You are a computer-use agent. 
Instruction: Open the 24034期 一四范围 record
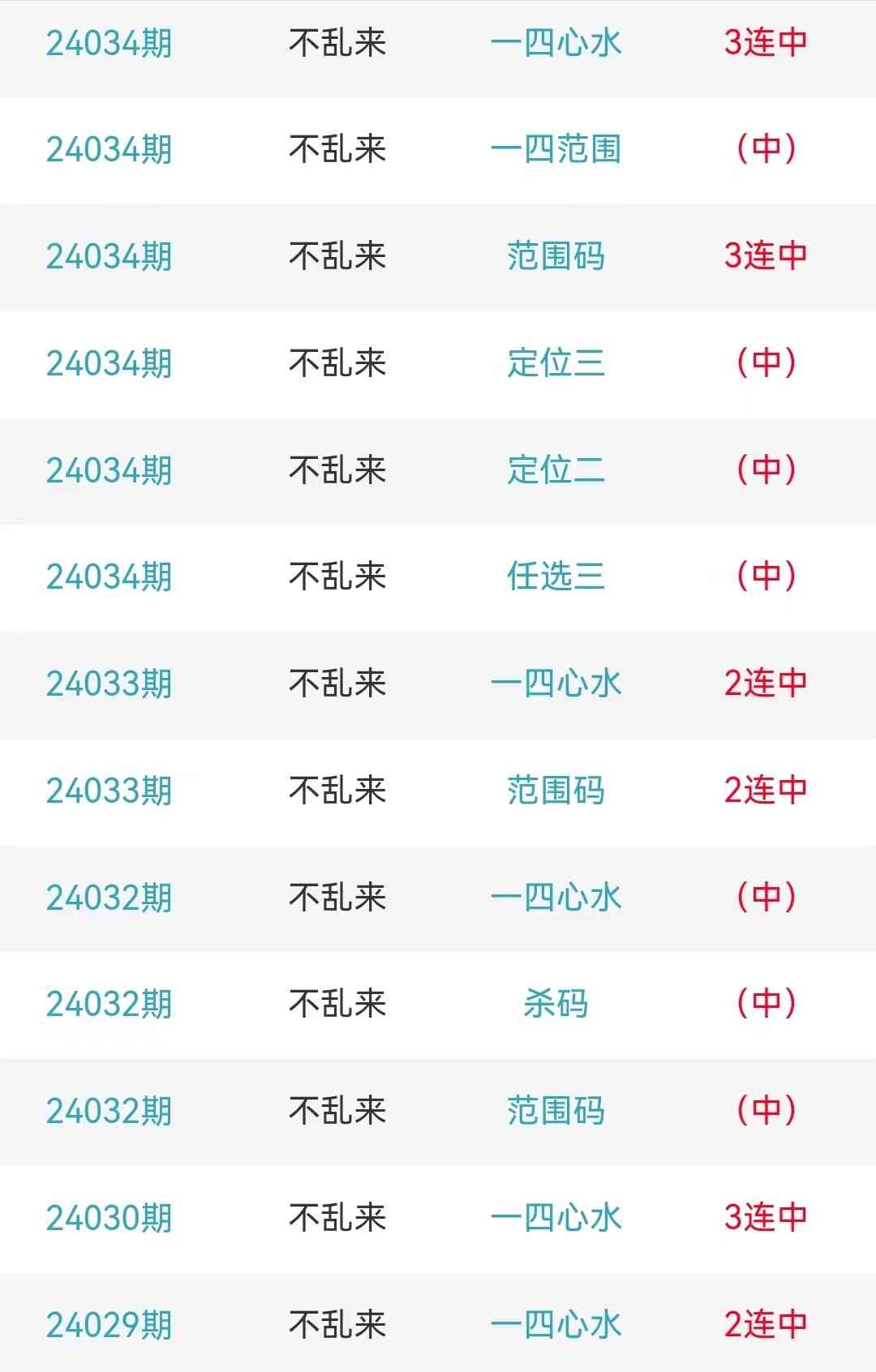coord(556,150)
